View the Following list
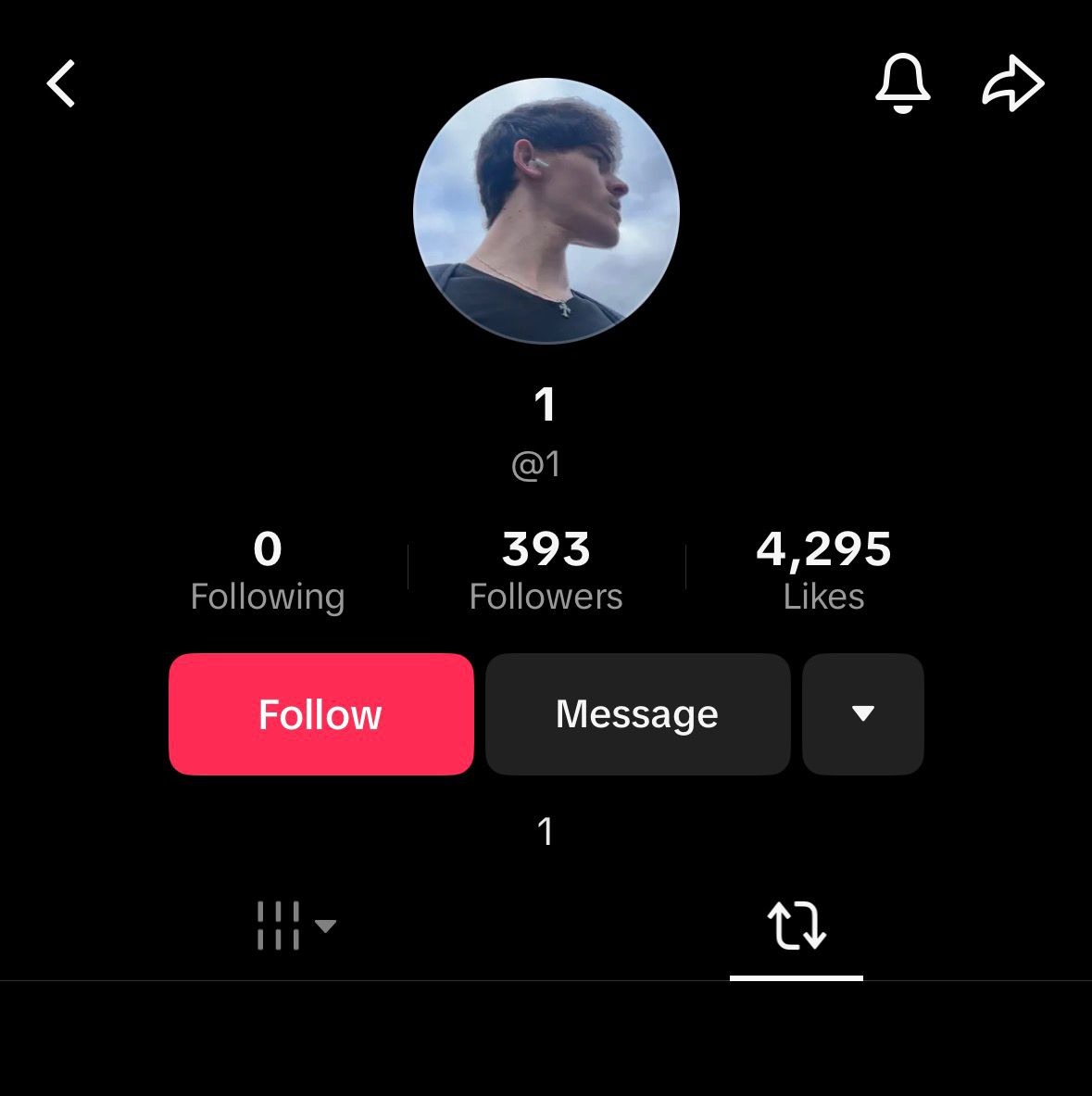The width and height of the screenshot is (1092, 1096). (x=267, y=570)
